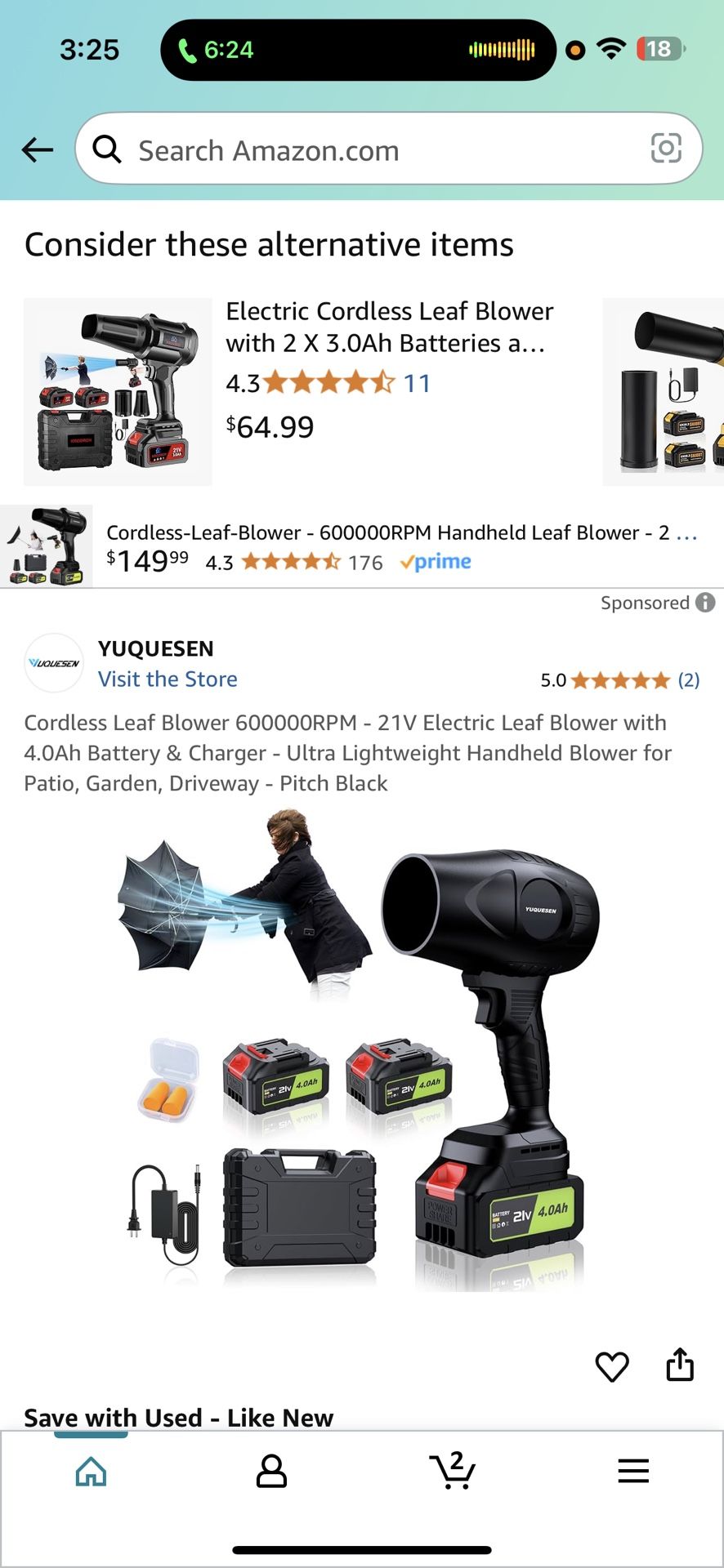Tap the Sponsored info icon
This screenshot has height=1568, width=724.
(705, 603)
